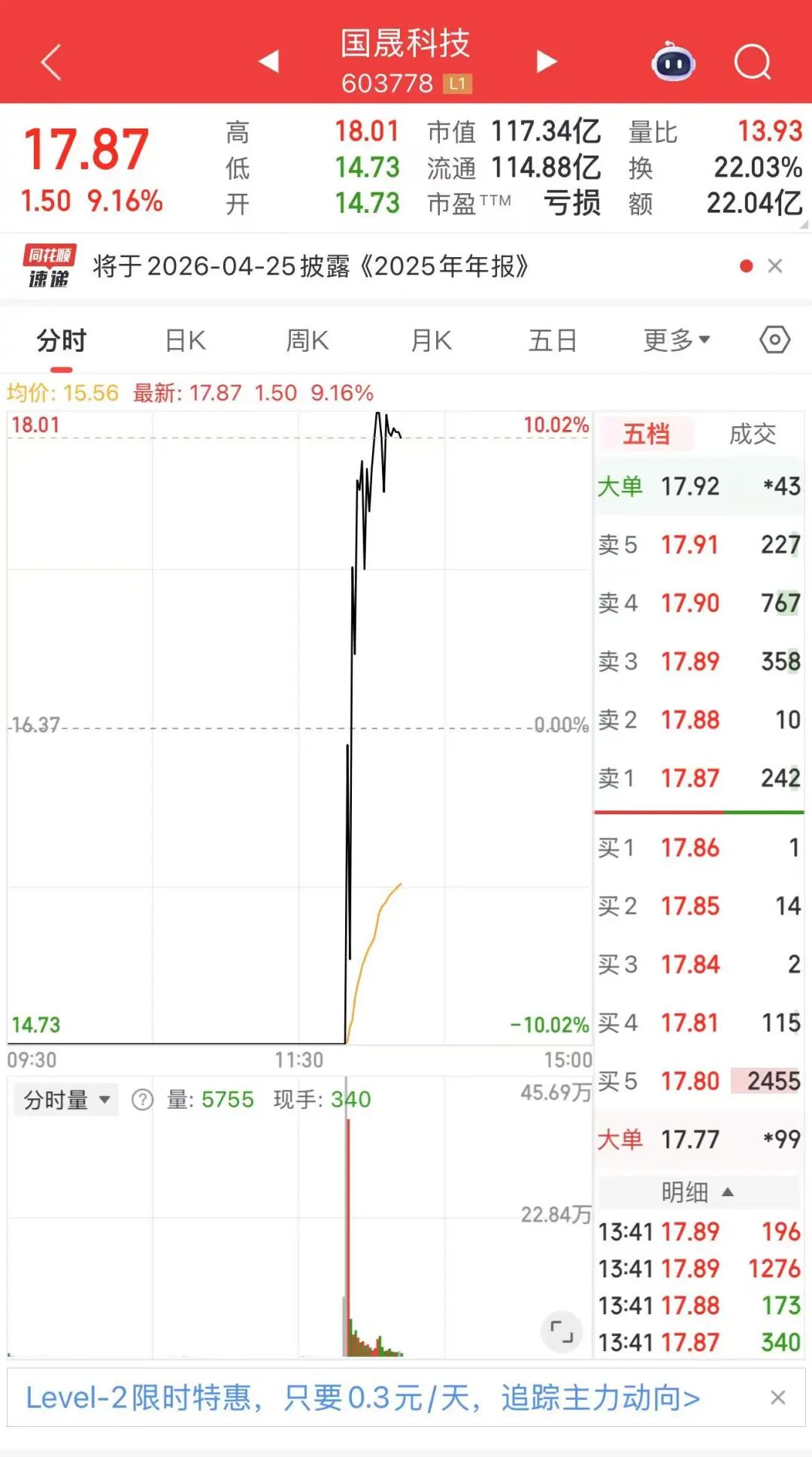
Task: Open the AI robot assistant
Action: [x=673, y=62]
